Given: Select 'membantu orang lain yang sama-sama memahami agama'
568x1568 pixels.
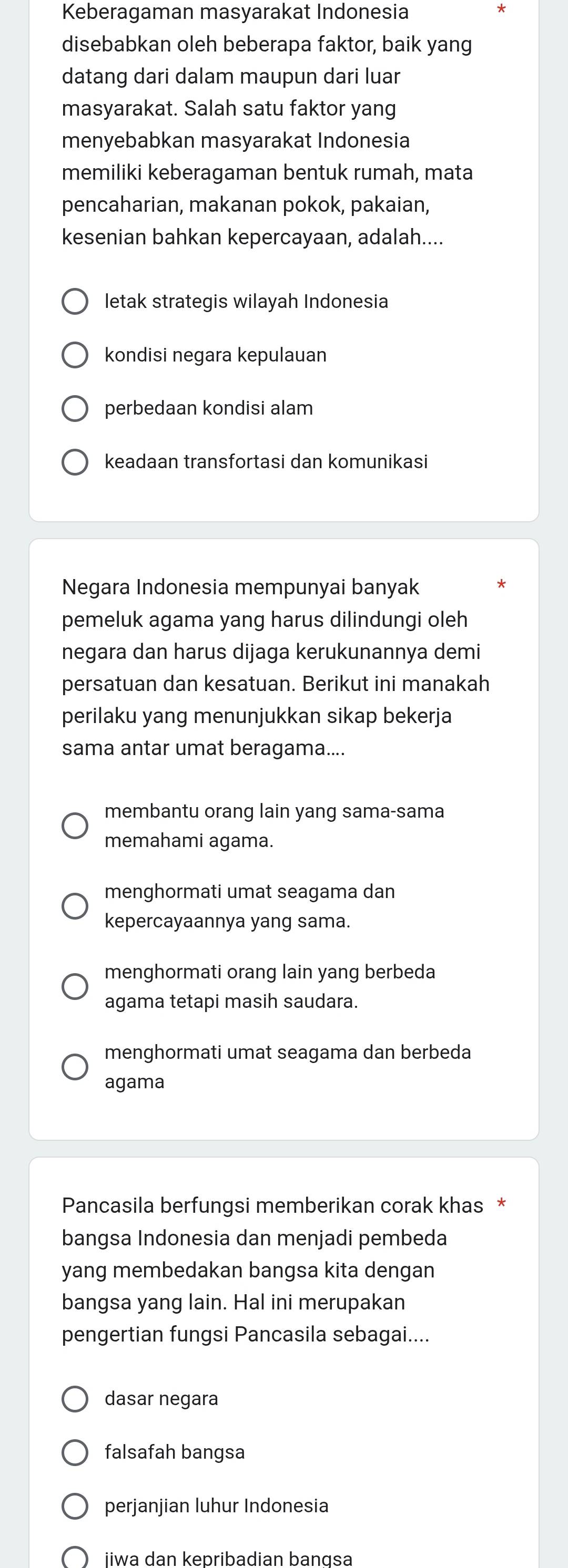Looking at the screenshot, I should [75, 826].
